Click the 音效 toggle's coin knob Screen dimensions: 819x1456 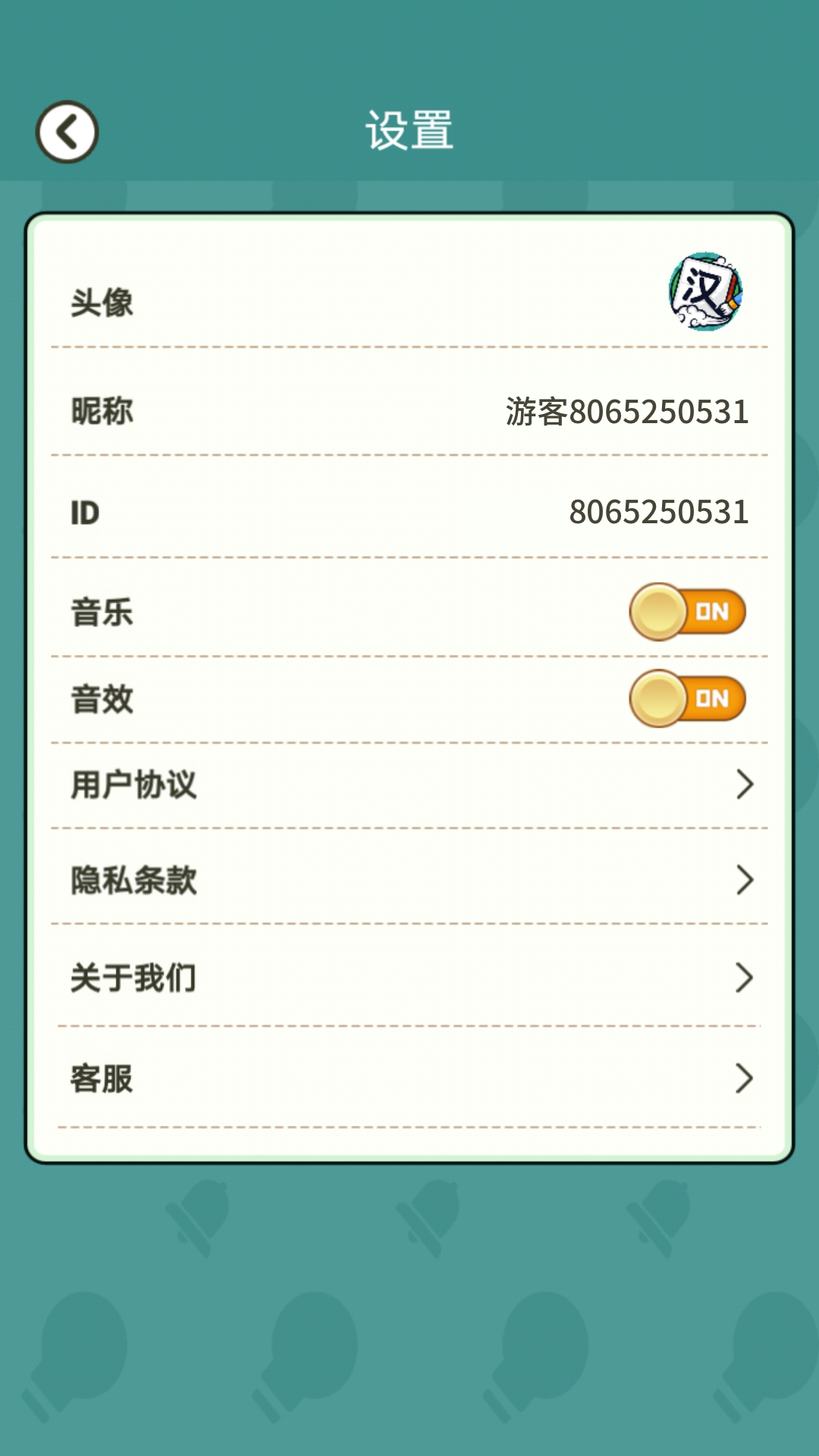(x=660, y=698)
